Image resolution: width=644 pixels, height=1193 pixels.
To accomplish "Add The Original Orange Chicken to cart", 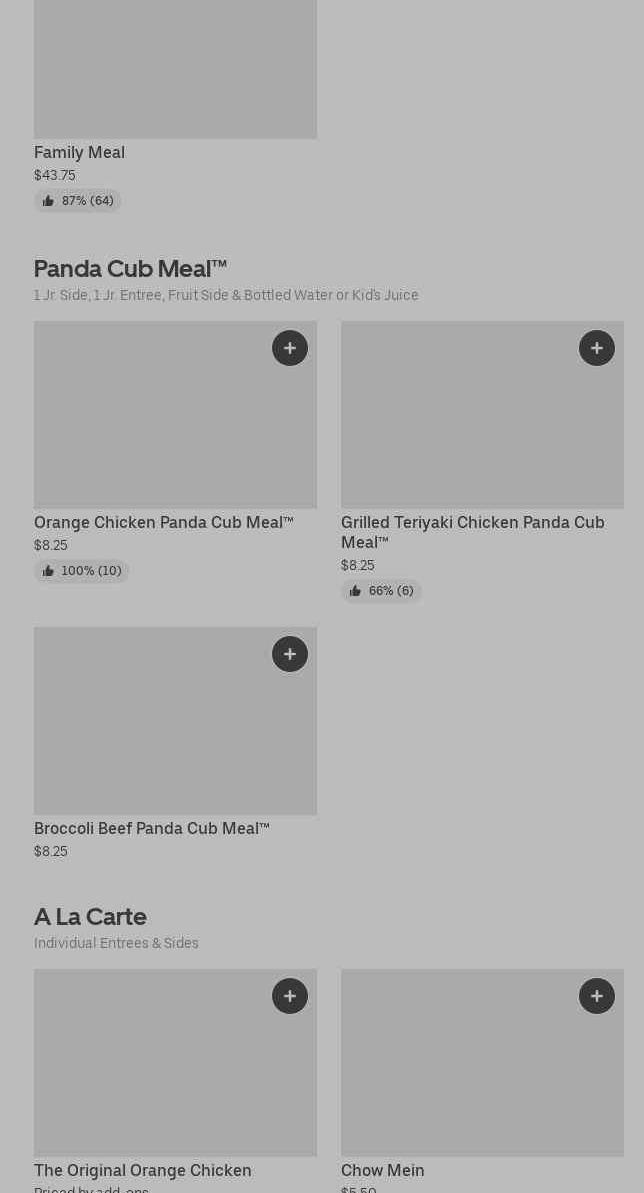I will (290, 995).
